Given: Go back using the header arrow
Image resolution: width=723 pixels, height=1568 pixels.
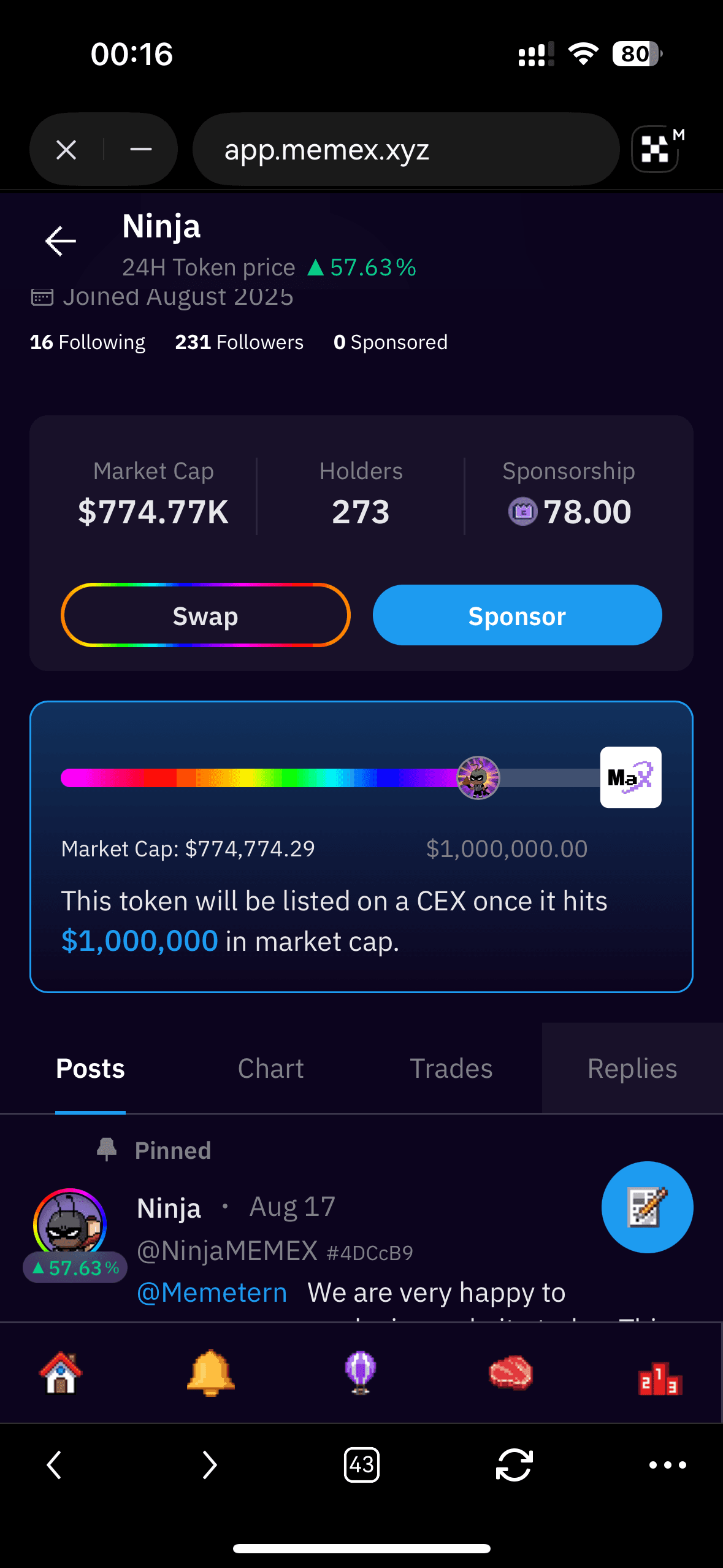Looking at the screenshot, I should pos(60,240).
